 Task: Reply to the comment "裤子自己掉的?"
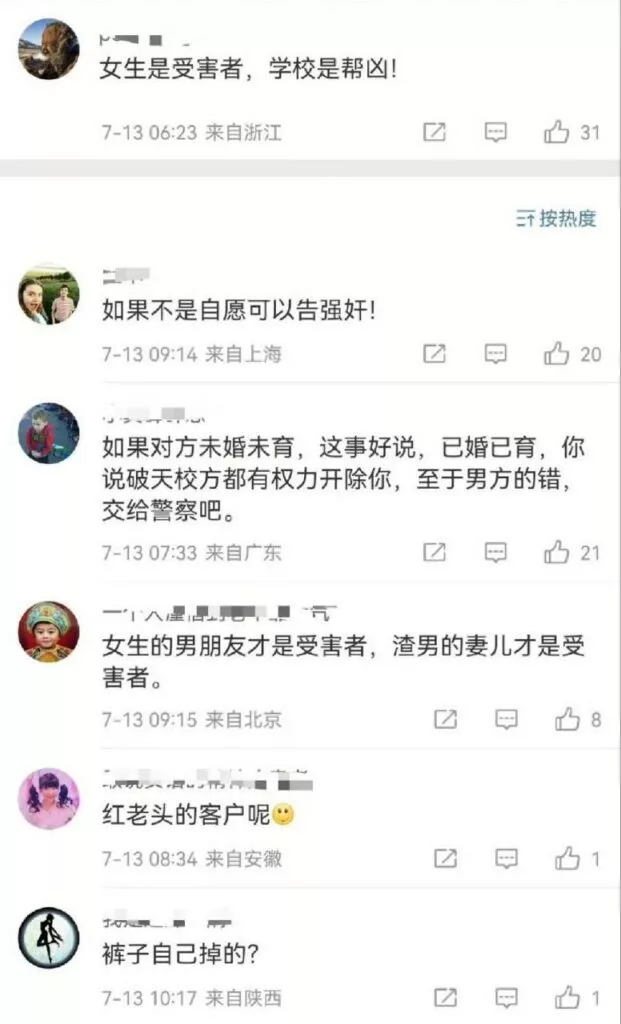pos(507,996)
